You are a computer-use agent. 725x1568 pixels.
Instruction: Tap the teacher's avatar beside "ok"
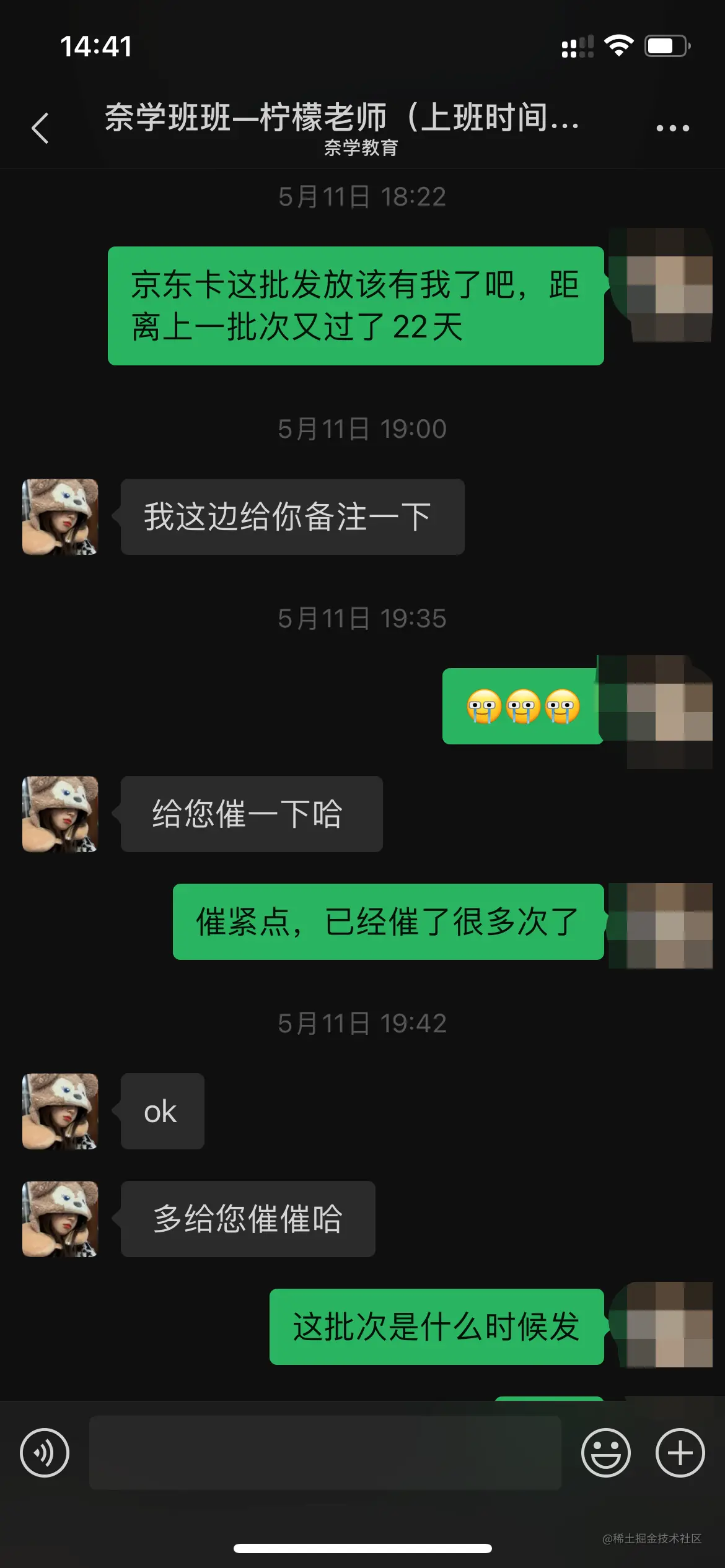[60, 1111]
